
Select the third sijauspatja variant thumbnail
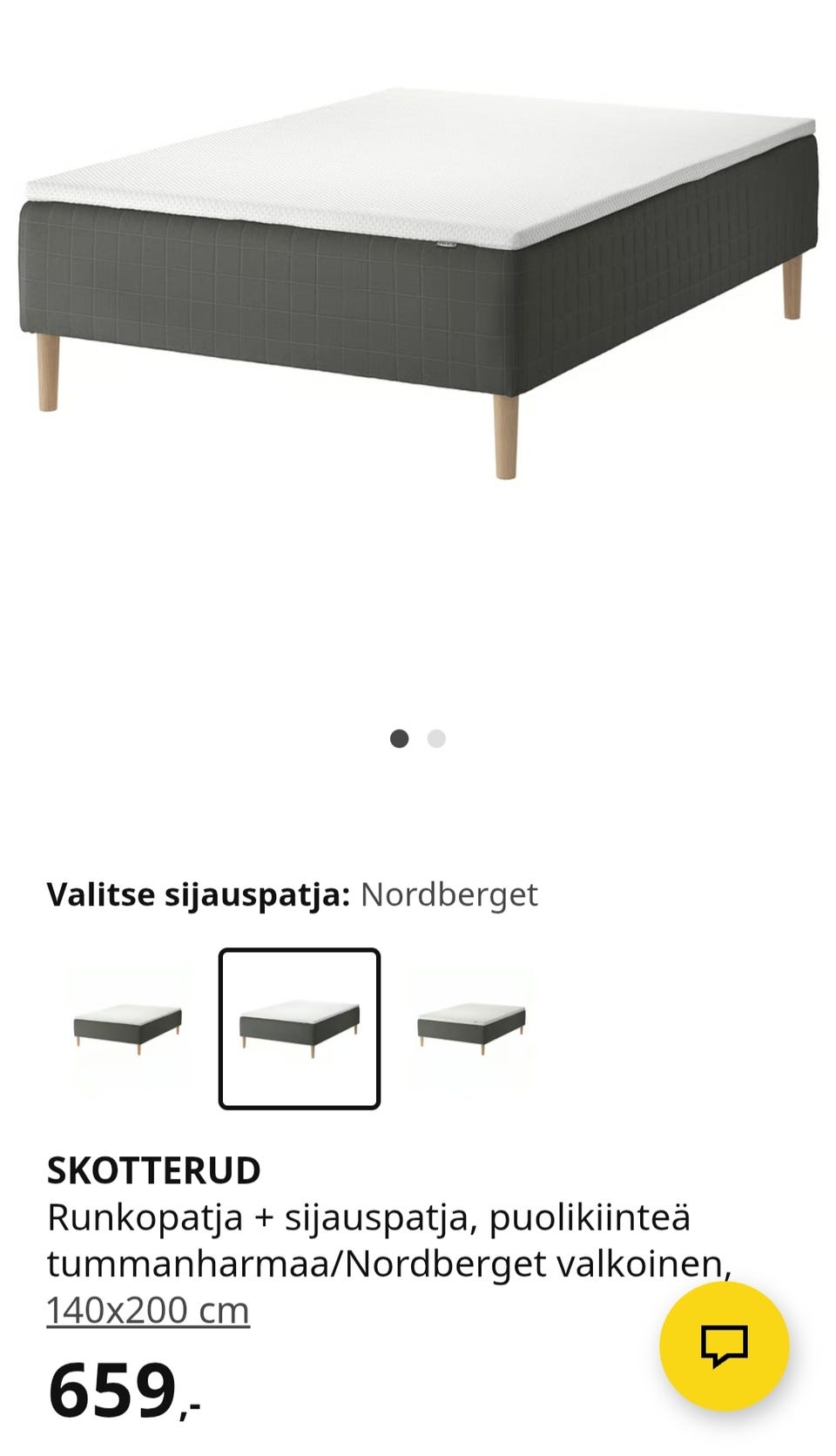click(x=476, y=1028)
